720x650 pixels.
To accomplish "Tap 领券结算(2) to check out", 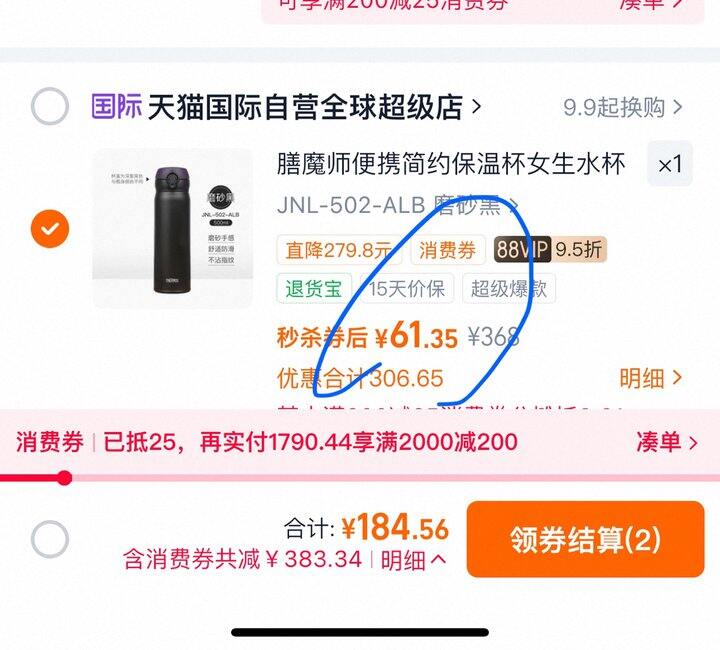I will click(x=585, y=540).
